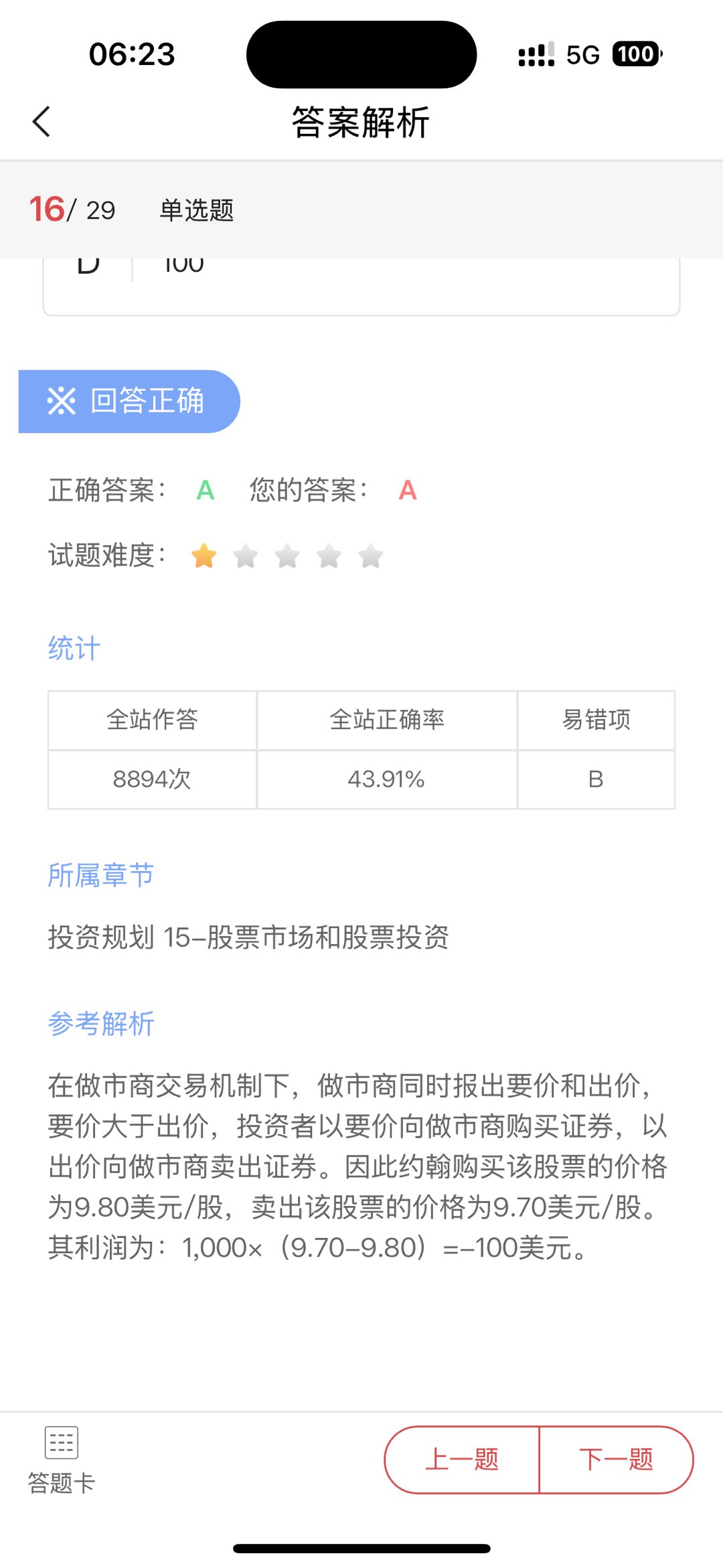Go to previous question with 上一题
The image size is (723, 1568).
[x=462, y=1460]
